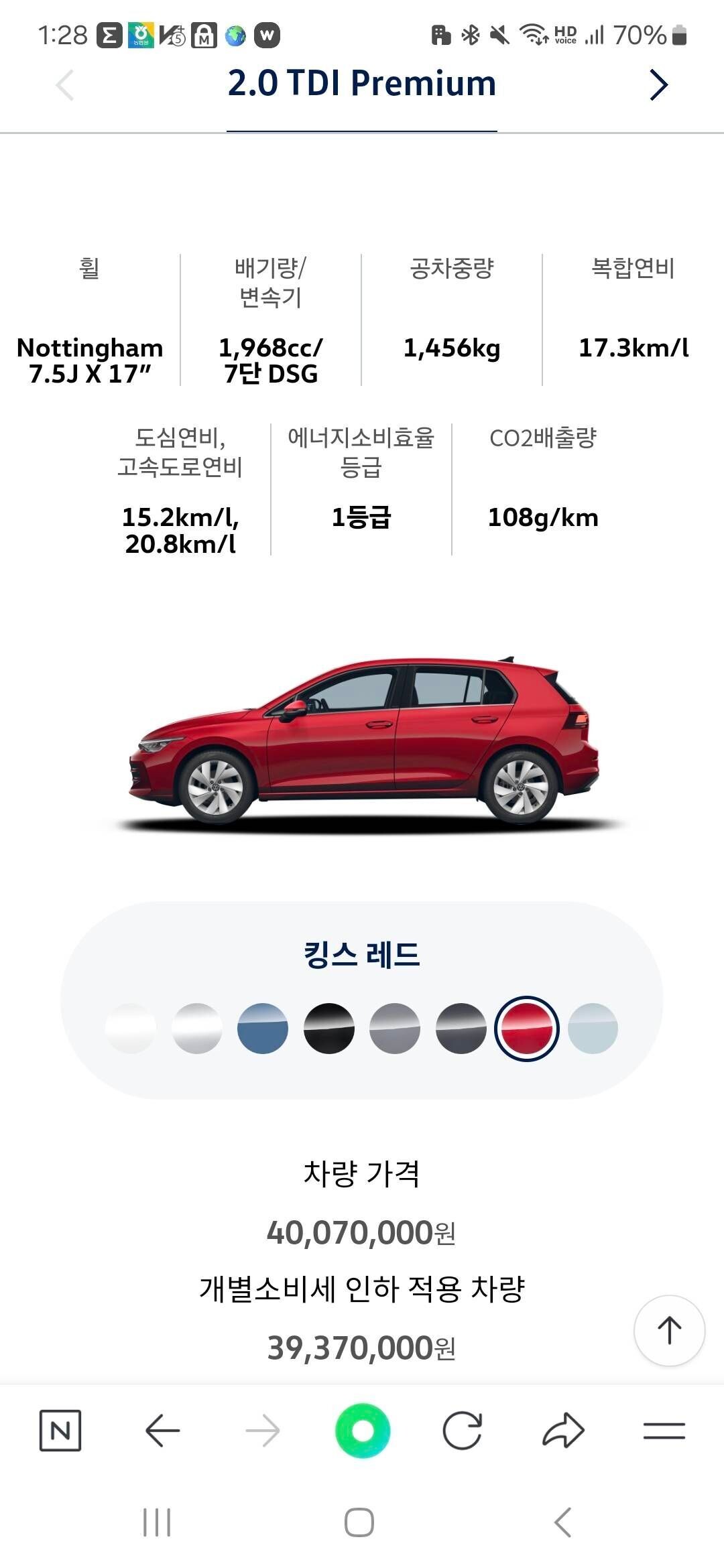Tap the red Golf car image
724x1568 pixels.
click(362, 737)
